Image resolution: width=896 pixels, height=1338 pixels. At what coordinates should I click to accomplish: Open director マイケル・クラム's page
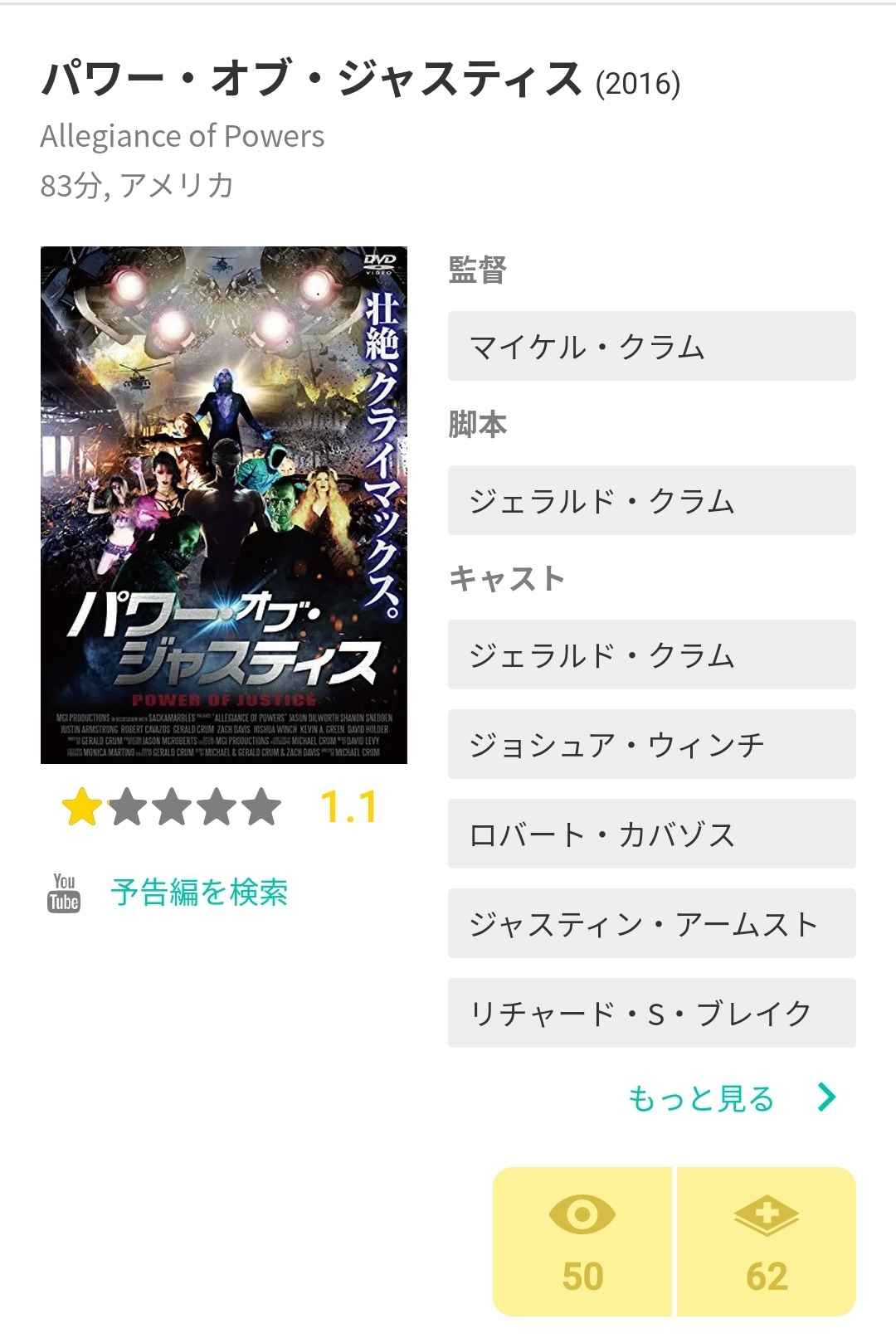tap(651, 346)
